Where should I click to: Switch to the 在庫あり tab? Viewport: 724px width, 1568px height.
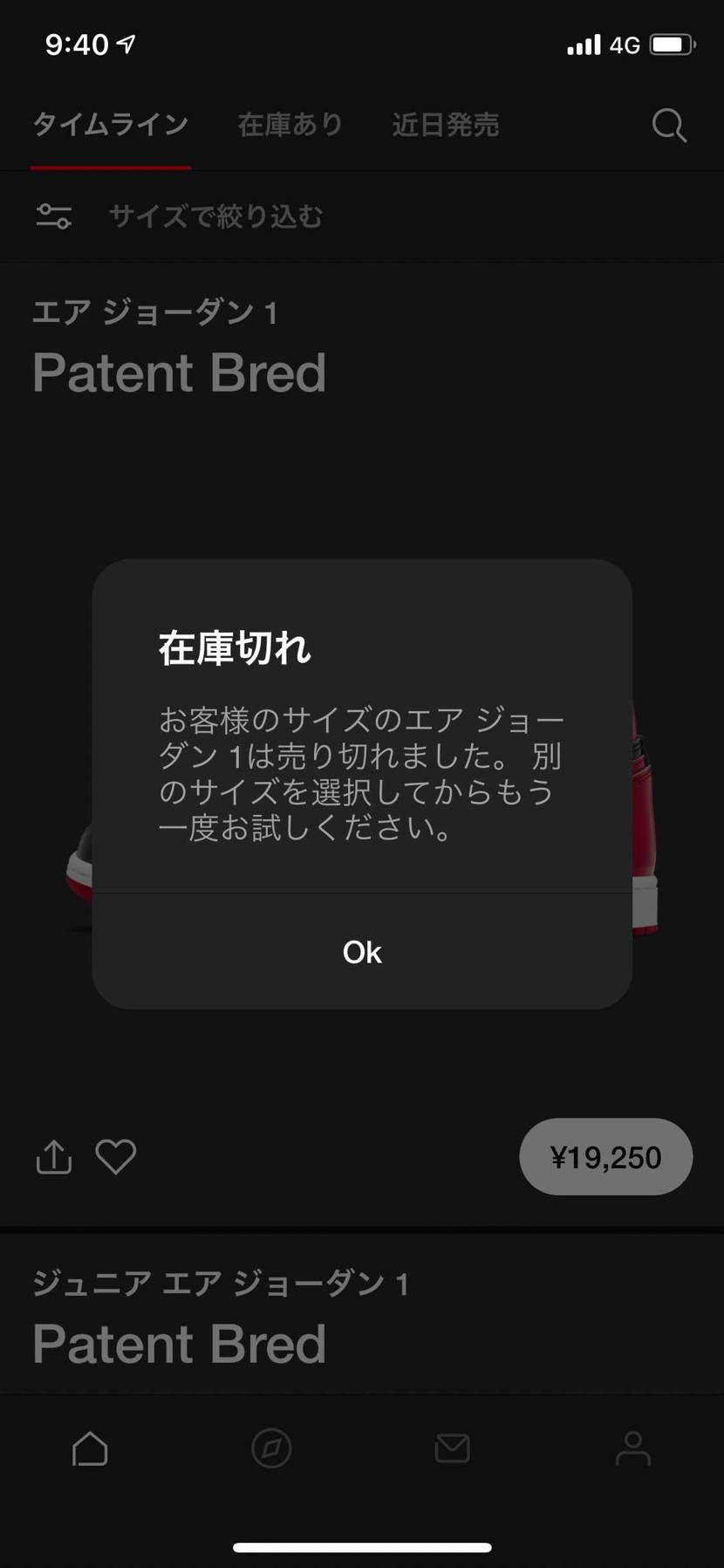pyautogui.click(x=289, y=125)
